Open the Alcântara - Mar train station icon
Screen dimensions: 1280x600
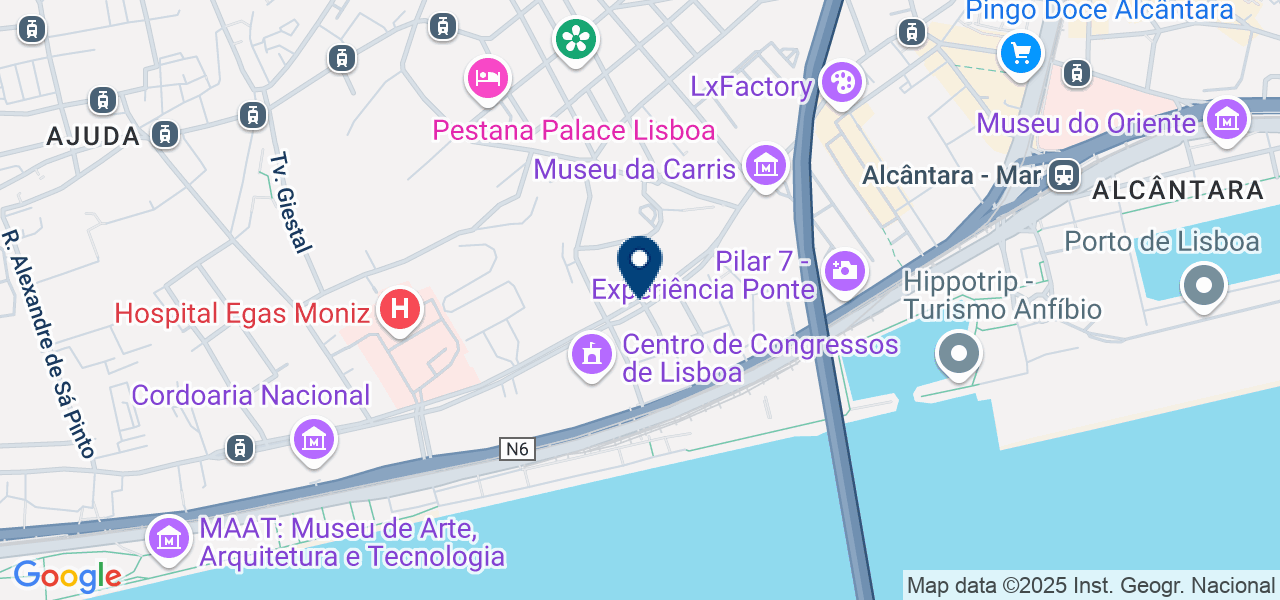[1064, 176]
